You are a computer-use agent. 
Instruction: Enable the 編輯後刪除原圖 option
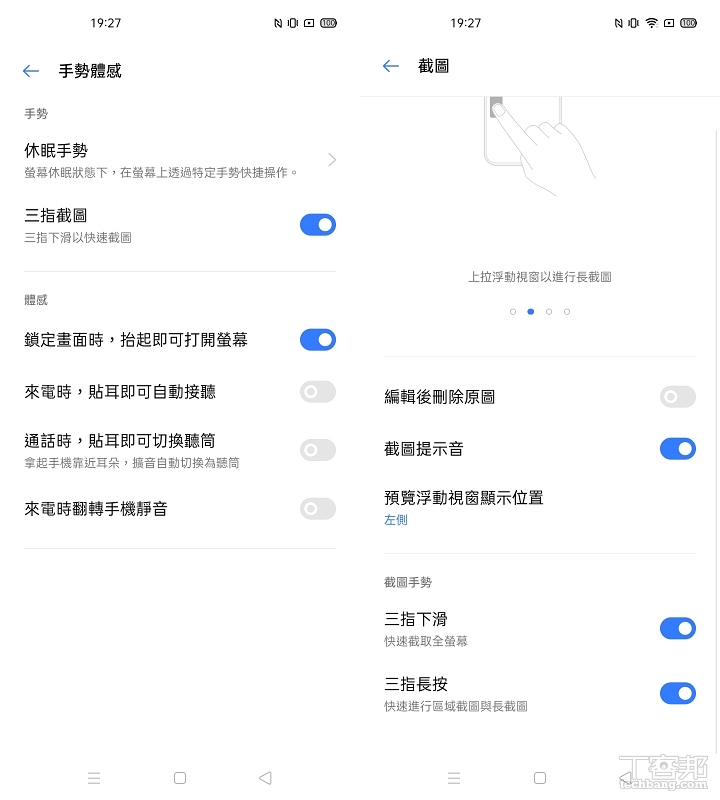677,397
